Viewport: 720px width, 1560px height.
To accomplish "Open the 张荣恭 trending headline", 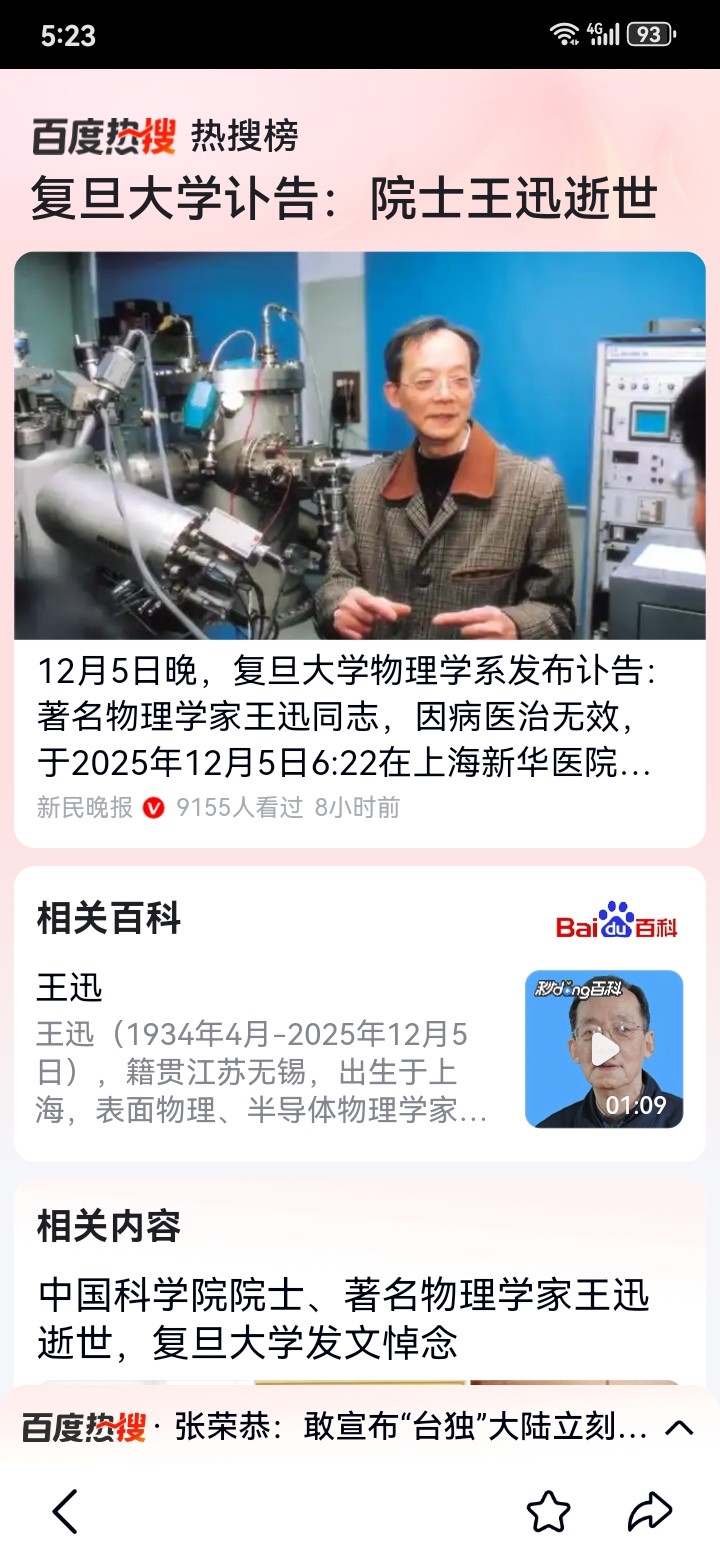I will pos(410,1427).
